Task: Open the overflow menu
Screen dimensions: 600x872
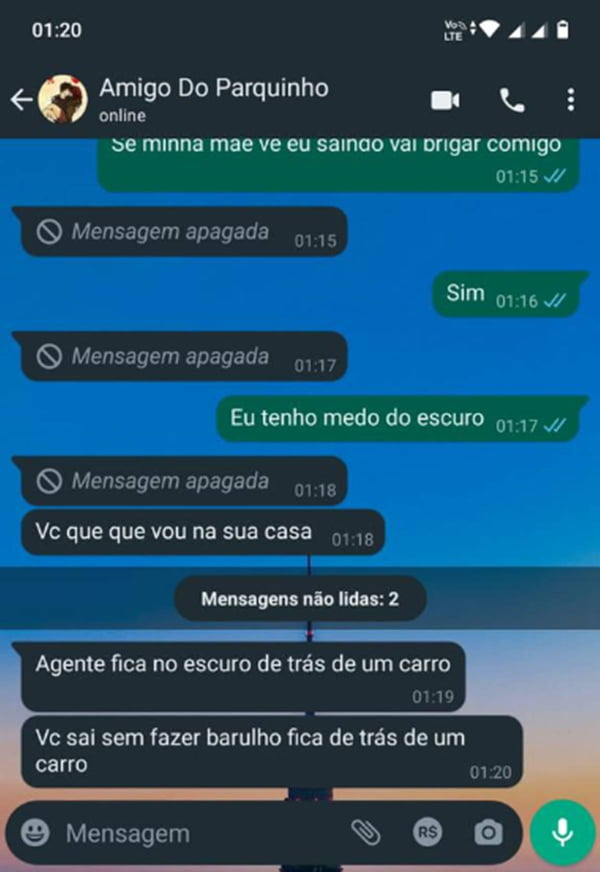Action: [570, 99]
